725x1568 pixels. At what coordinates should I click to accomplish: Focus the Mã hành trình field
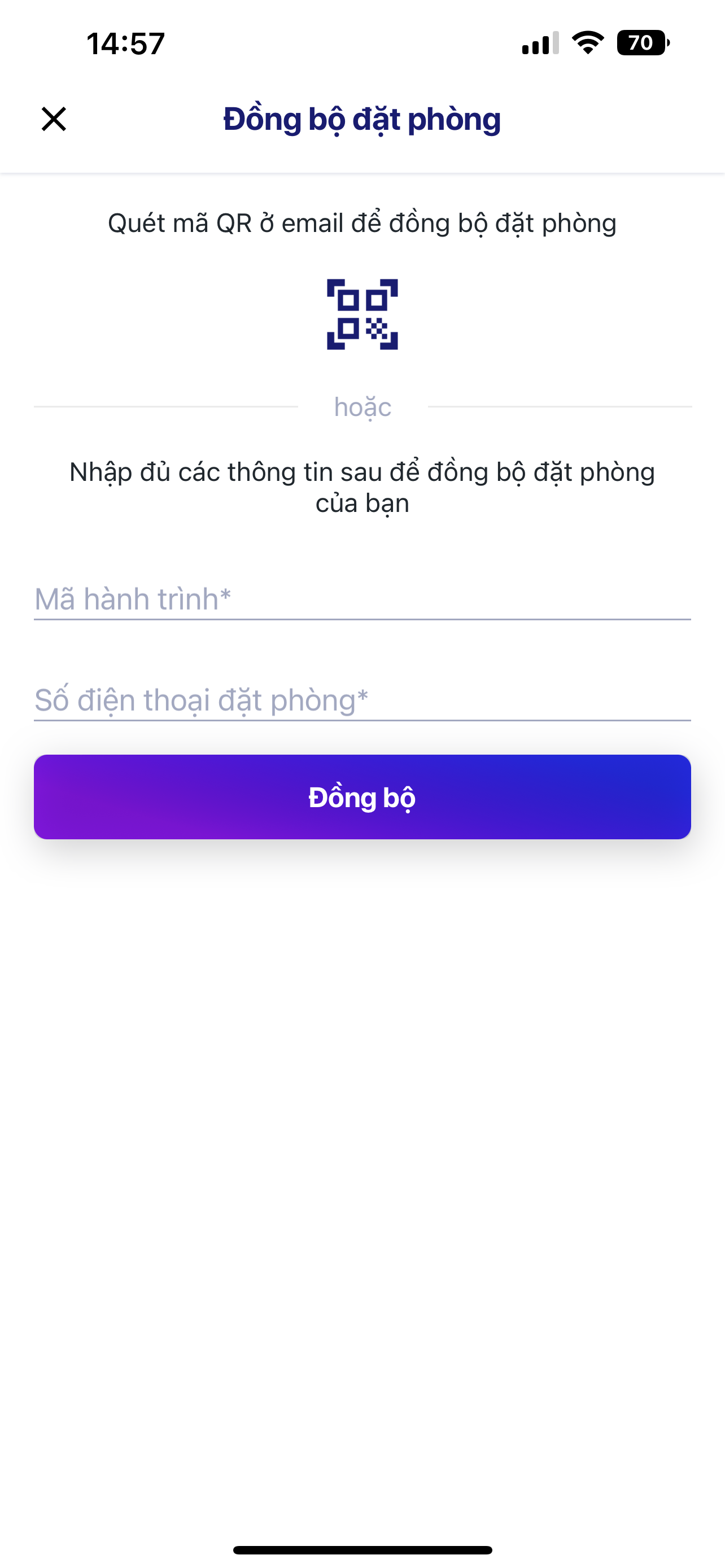coord(362,599)
